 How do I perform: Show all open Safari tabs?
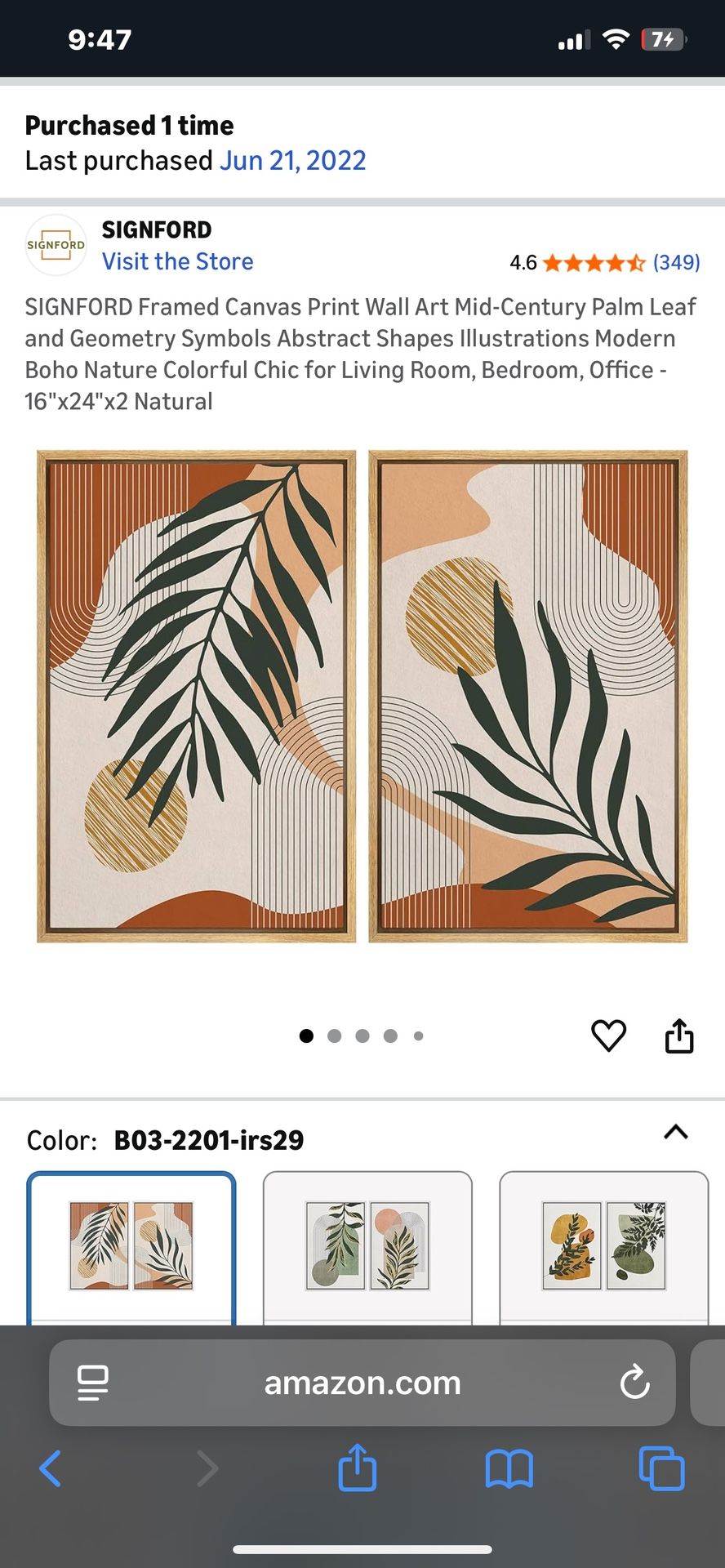661,1468
